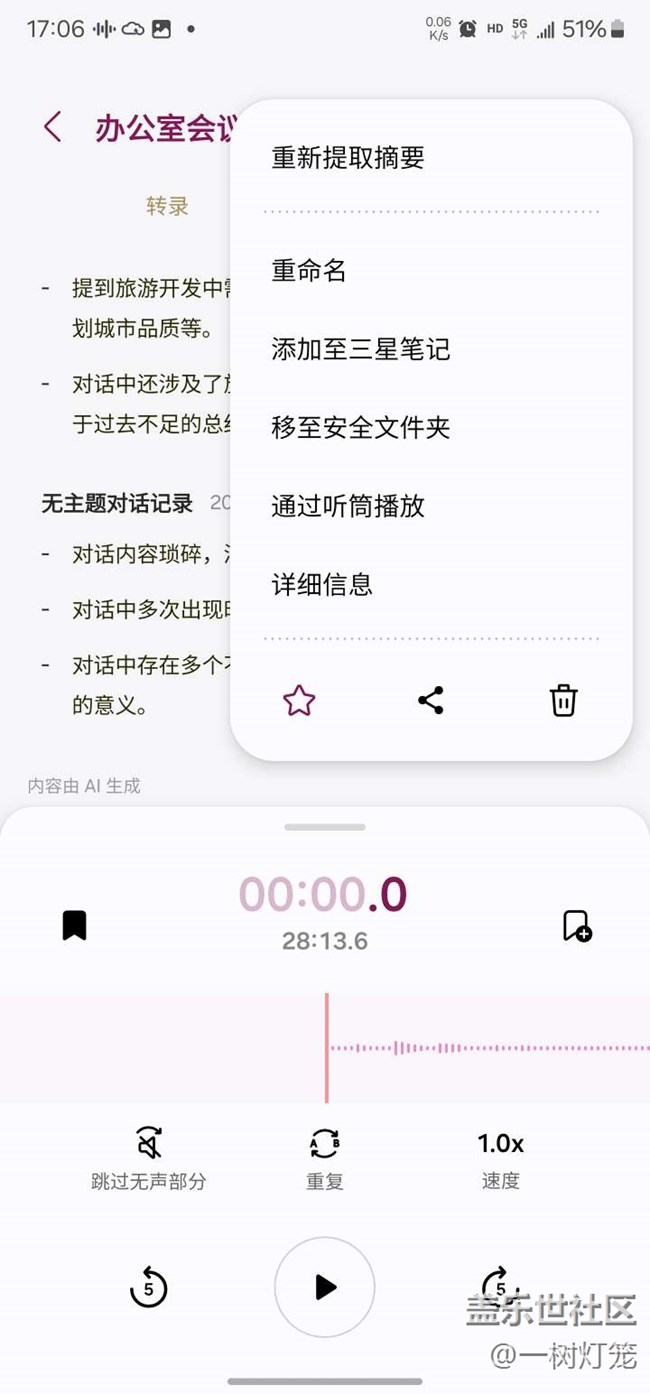The image size is (650, 1394).
Task: Choose 通过听筒播放 option
Action: pos(348,506)
